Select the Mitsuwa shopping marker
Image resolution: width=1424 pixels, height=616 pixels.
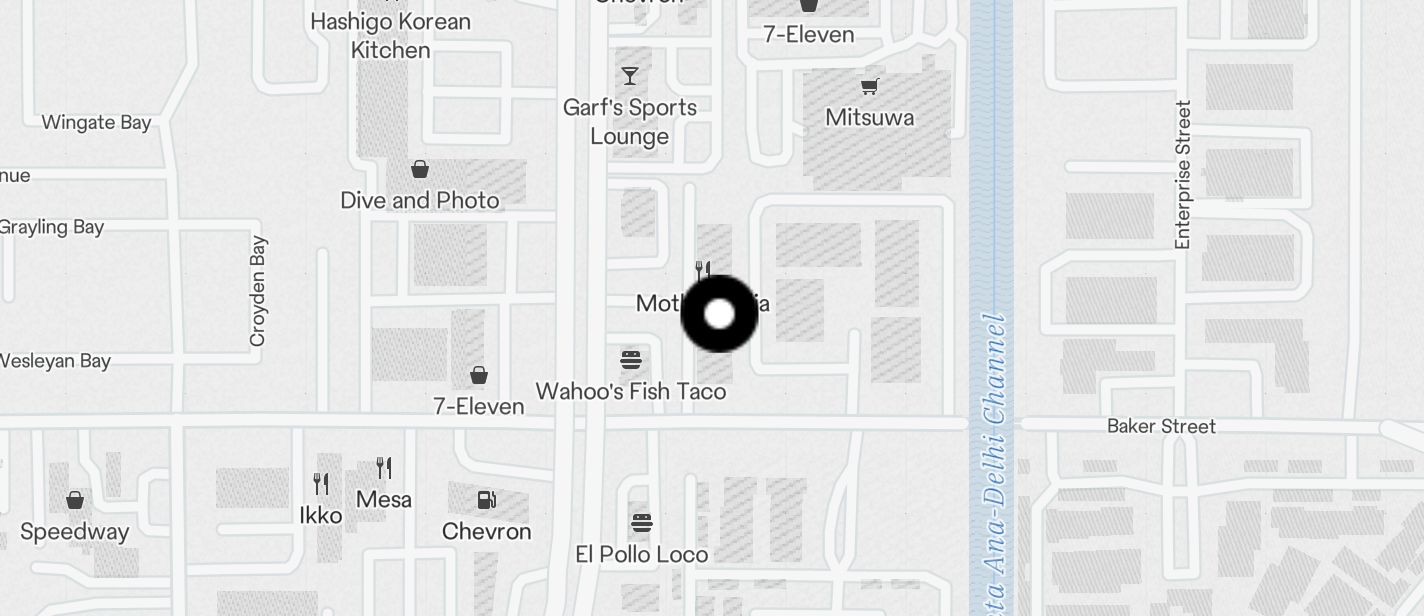coord(869,88)
